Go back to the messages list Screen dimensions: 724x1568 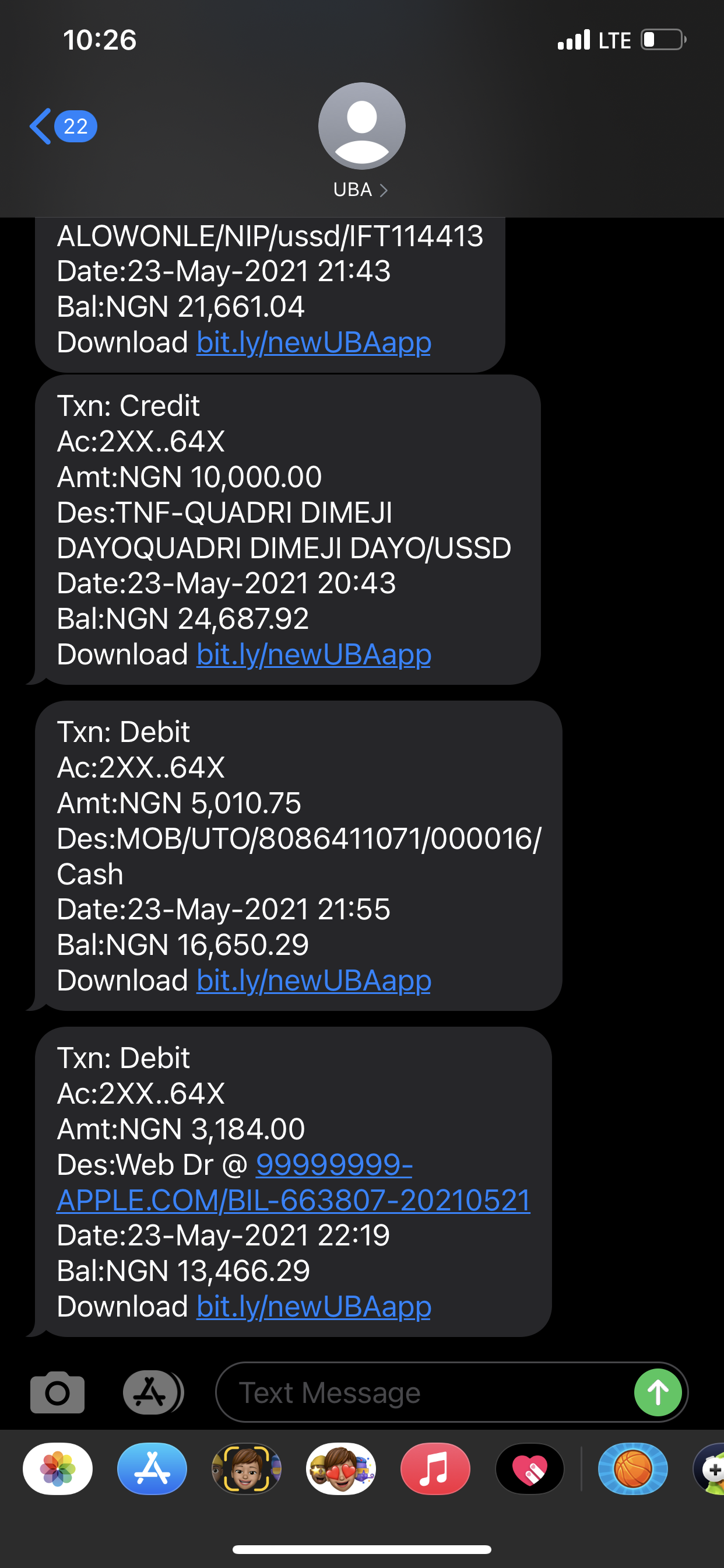(x=61, y=126)
